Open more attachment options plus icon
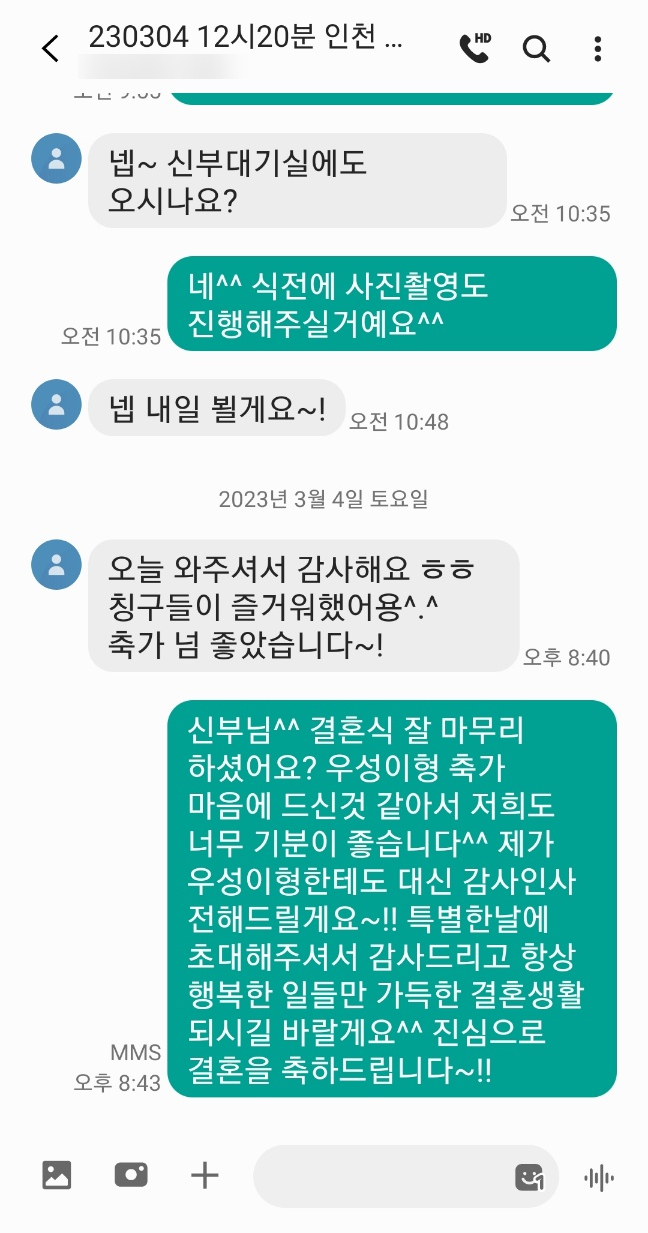Viewport: 648px width, 1233px height. pos(205,1175)
